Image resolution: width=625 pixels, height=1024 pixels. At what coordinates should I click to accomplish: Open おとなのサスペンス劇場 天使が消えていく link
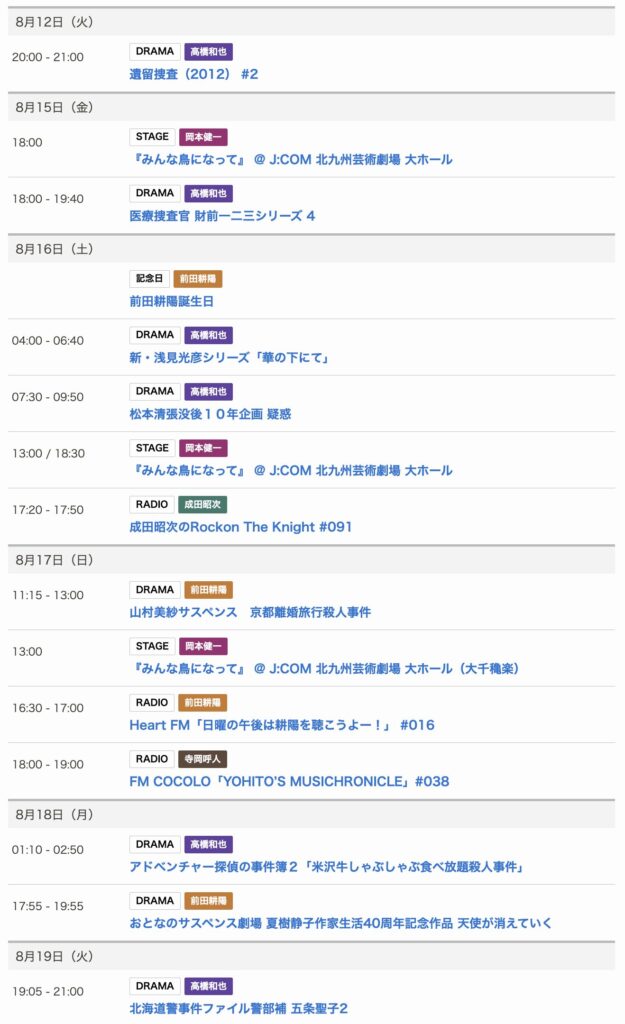click(x=340, y=923)
